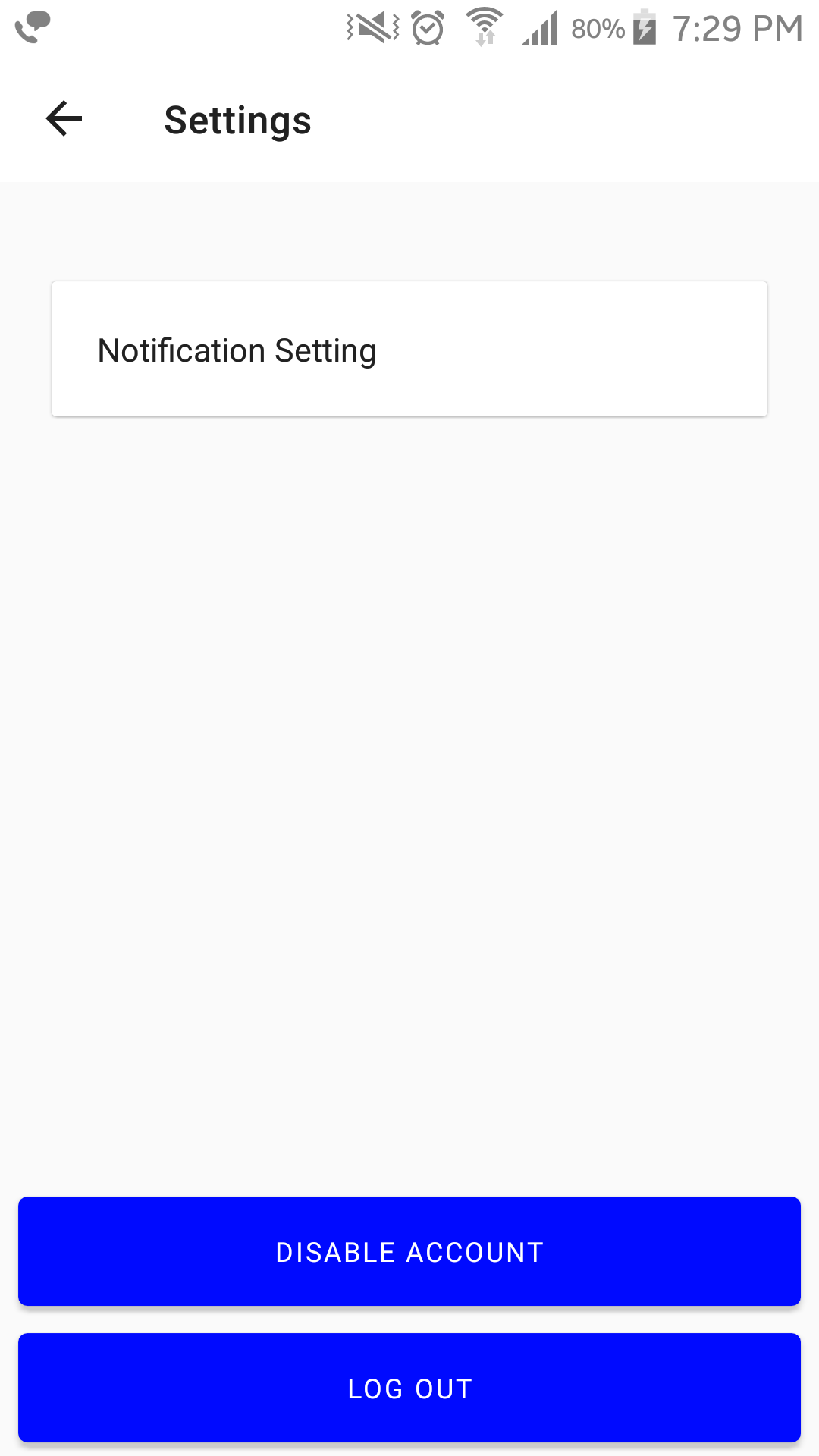Select the Settings title text

coord(237,120)
